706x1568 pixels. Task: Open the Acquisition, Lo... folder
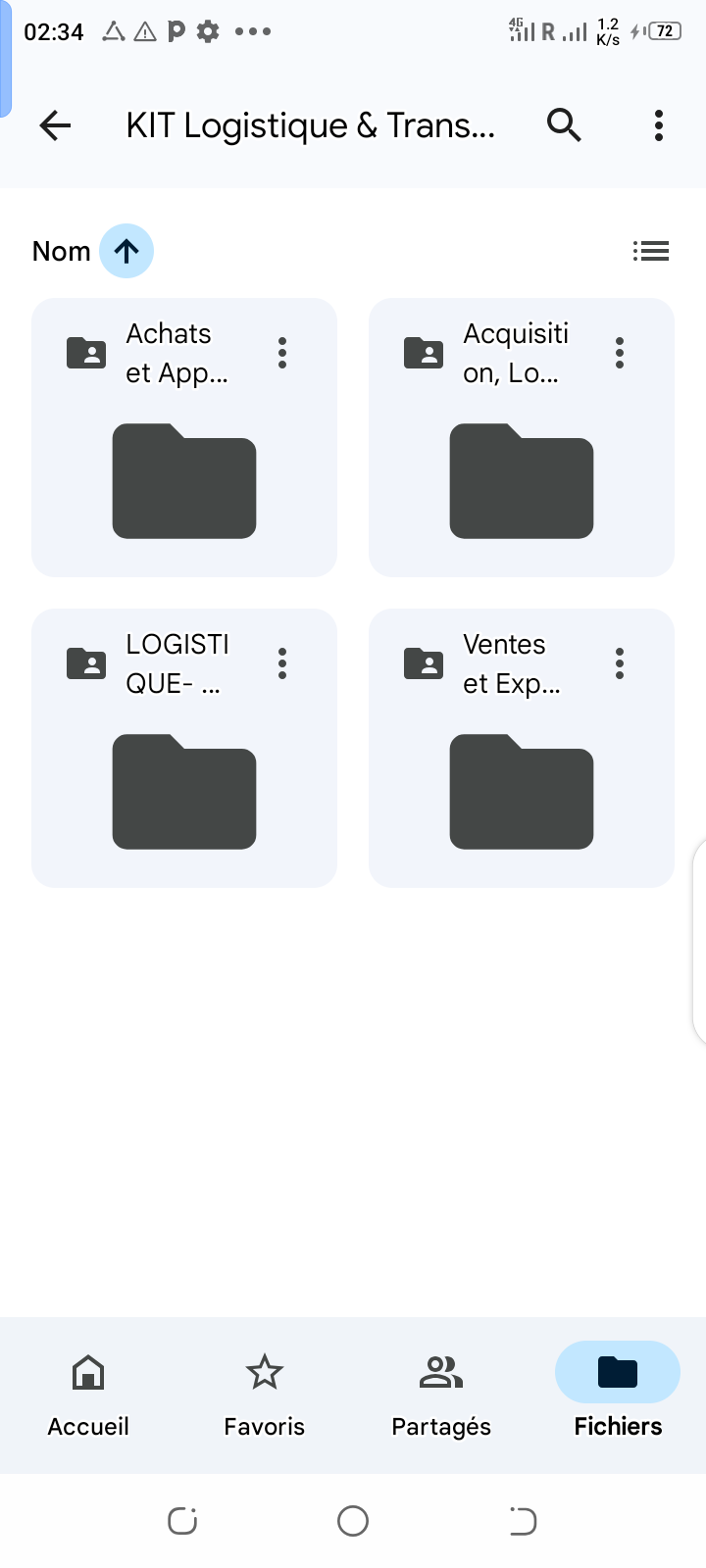(522, 437)
